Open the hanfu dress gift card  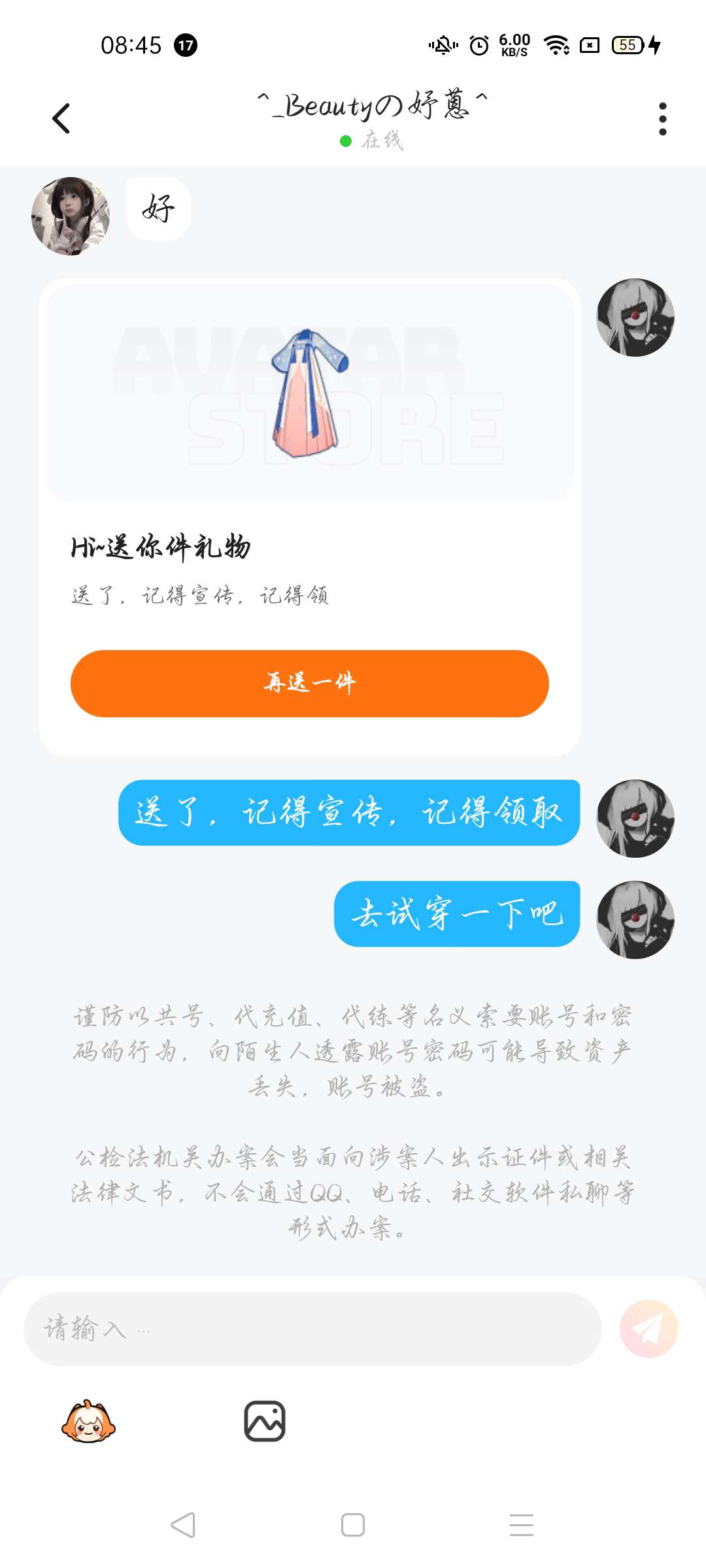tap(309, 392)
